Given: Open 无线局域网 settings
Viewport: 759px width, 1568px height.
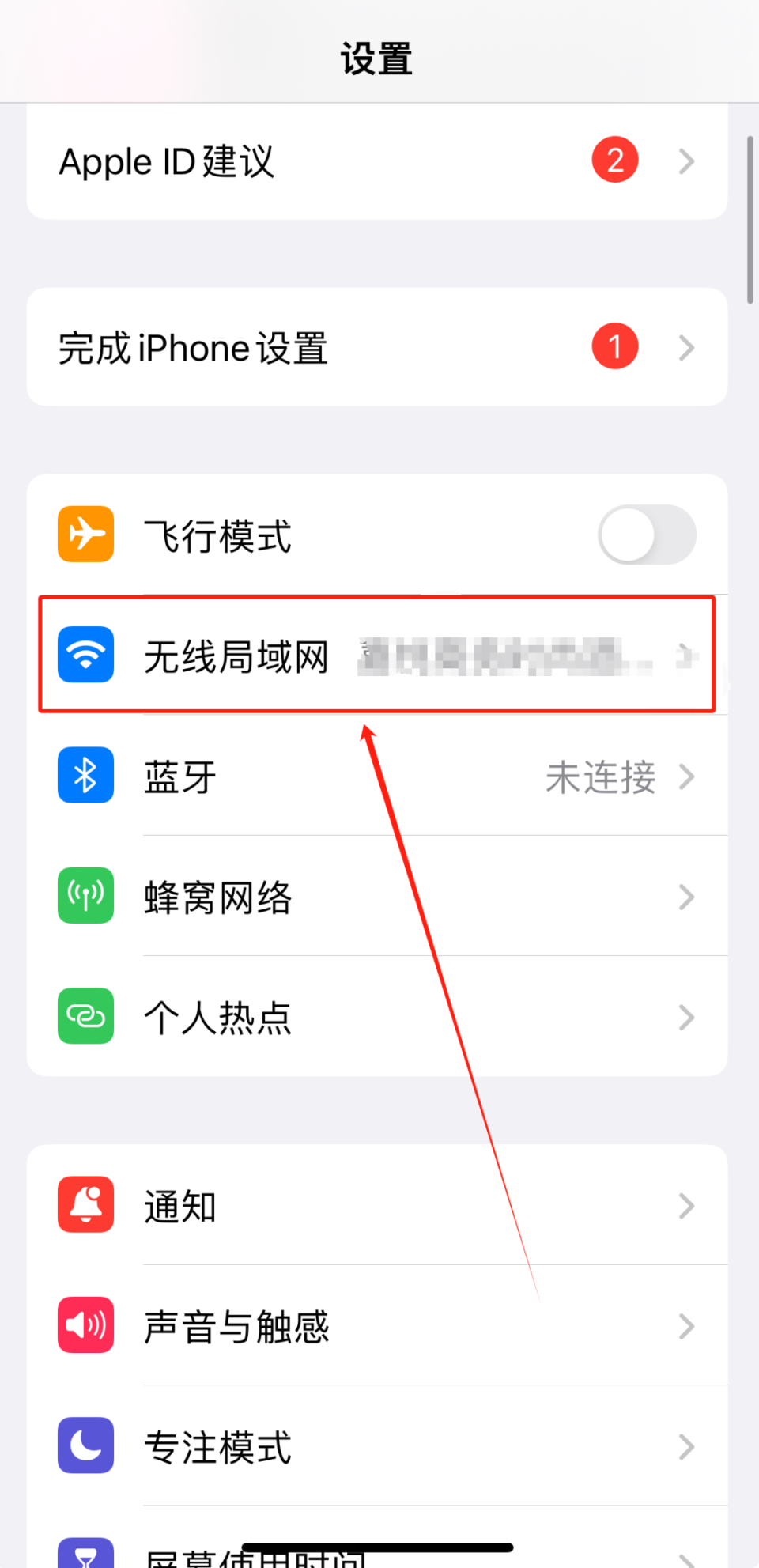Looking at the screenshot, I should pyautogui.click(x=376, y=656).
